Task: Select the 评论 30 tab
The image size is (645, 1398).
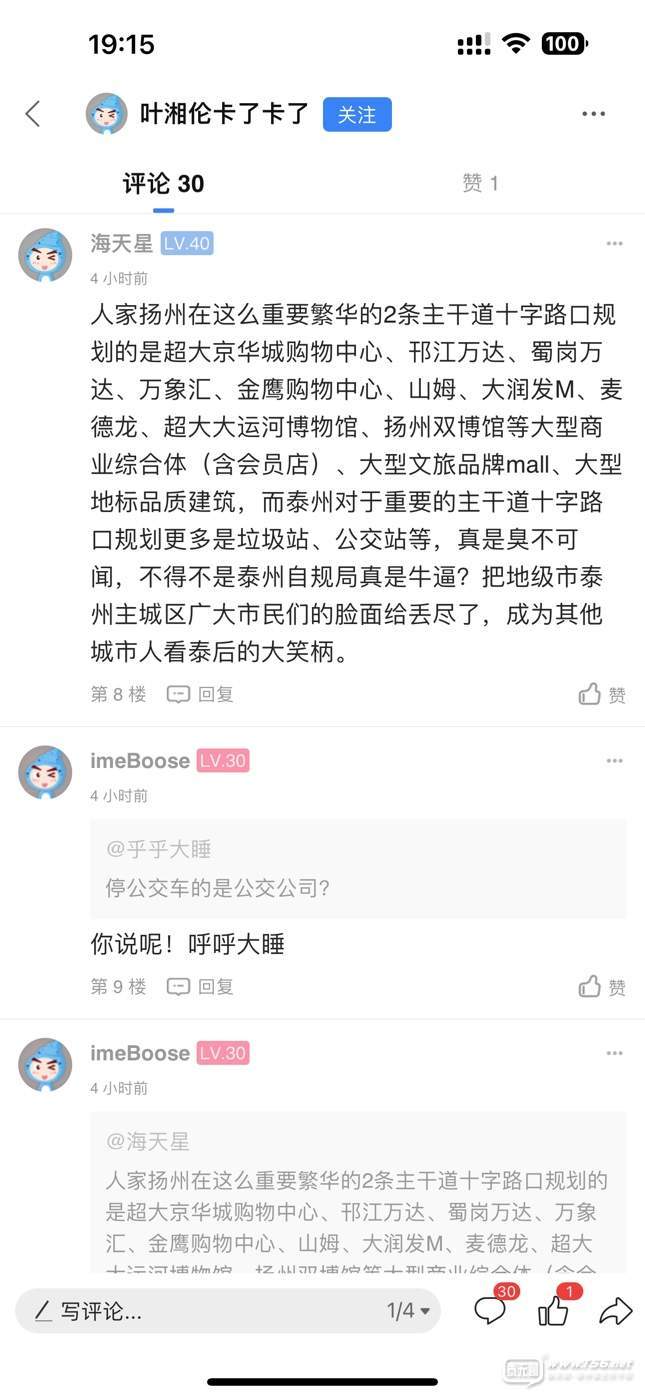Action: click(163, 184)
